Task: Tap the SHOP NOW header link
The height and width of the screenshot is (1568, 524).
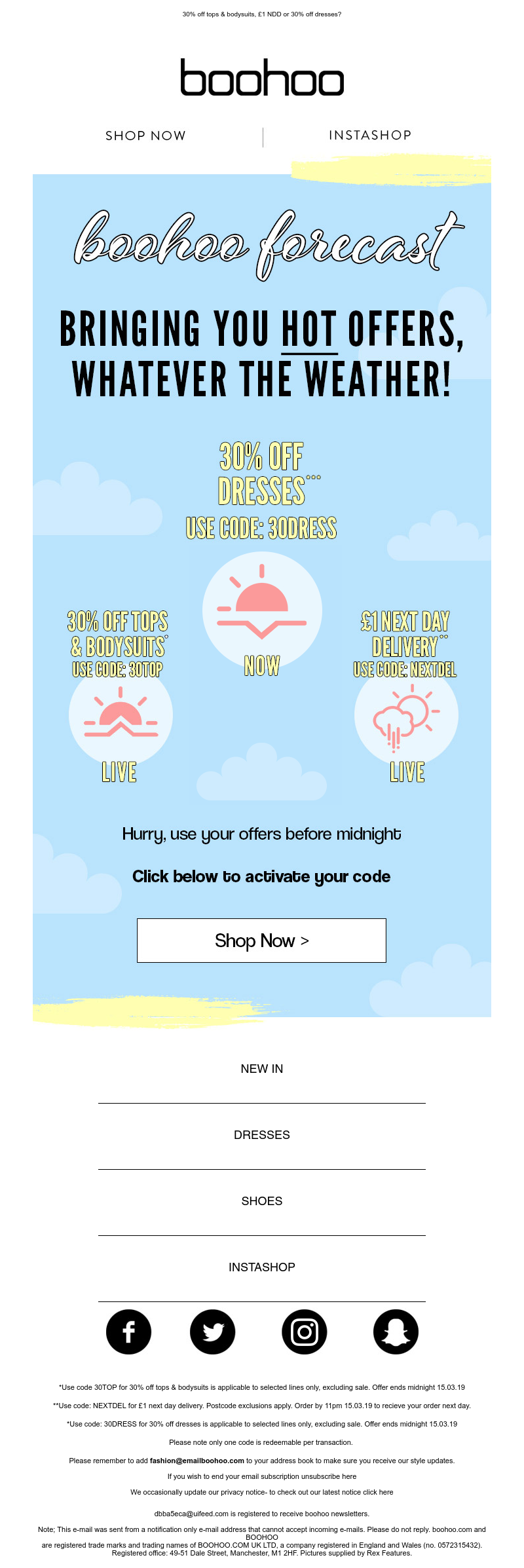Action: click(x=145, y=136)
